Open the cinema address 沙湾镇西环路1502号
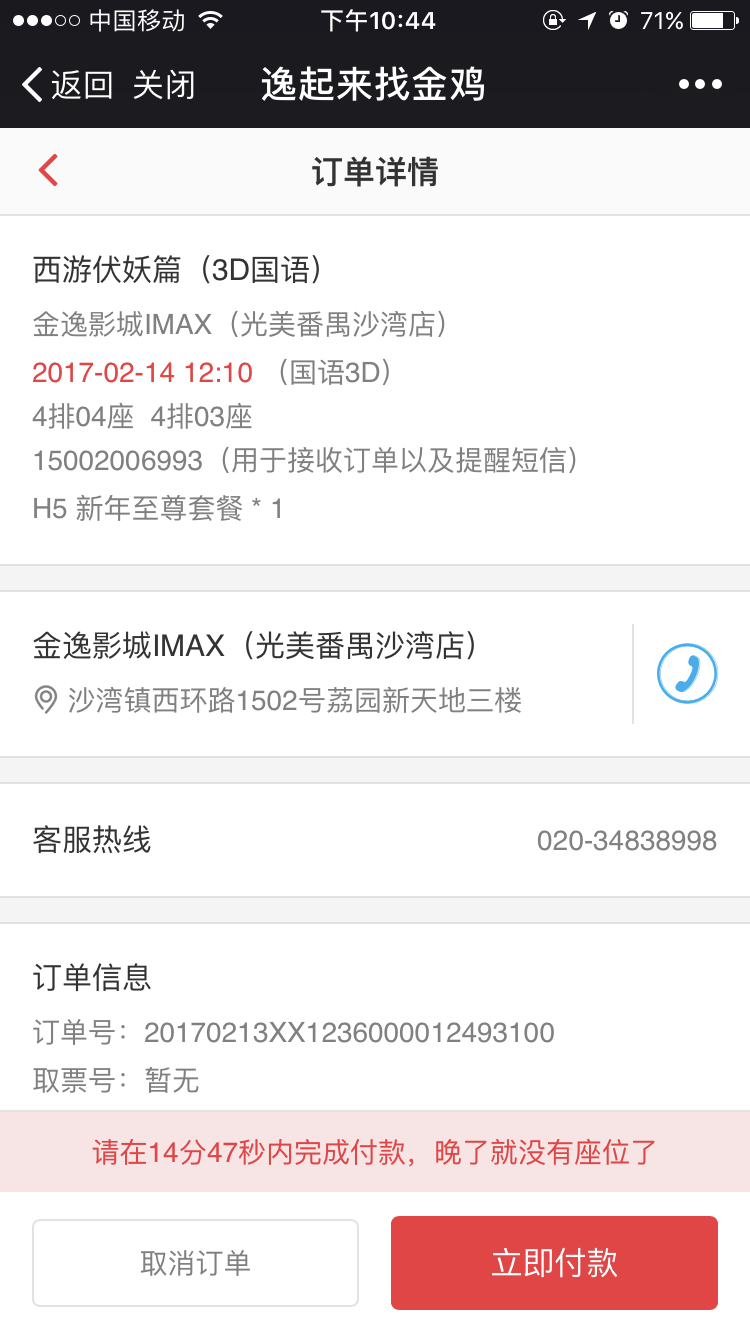Viewport: 750px width, 1334px height. pyautogui.click(x=294, y=700)
